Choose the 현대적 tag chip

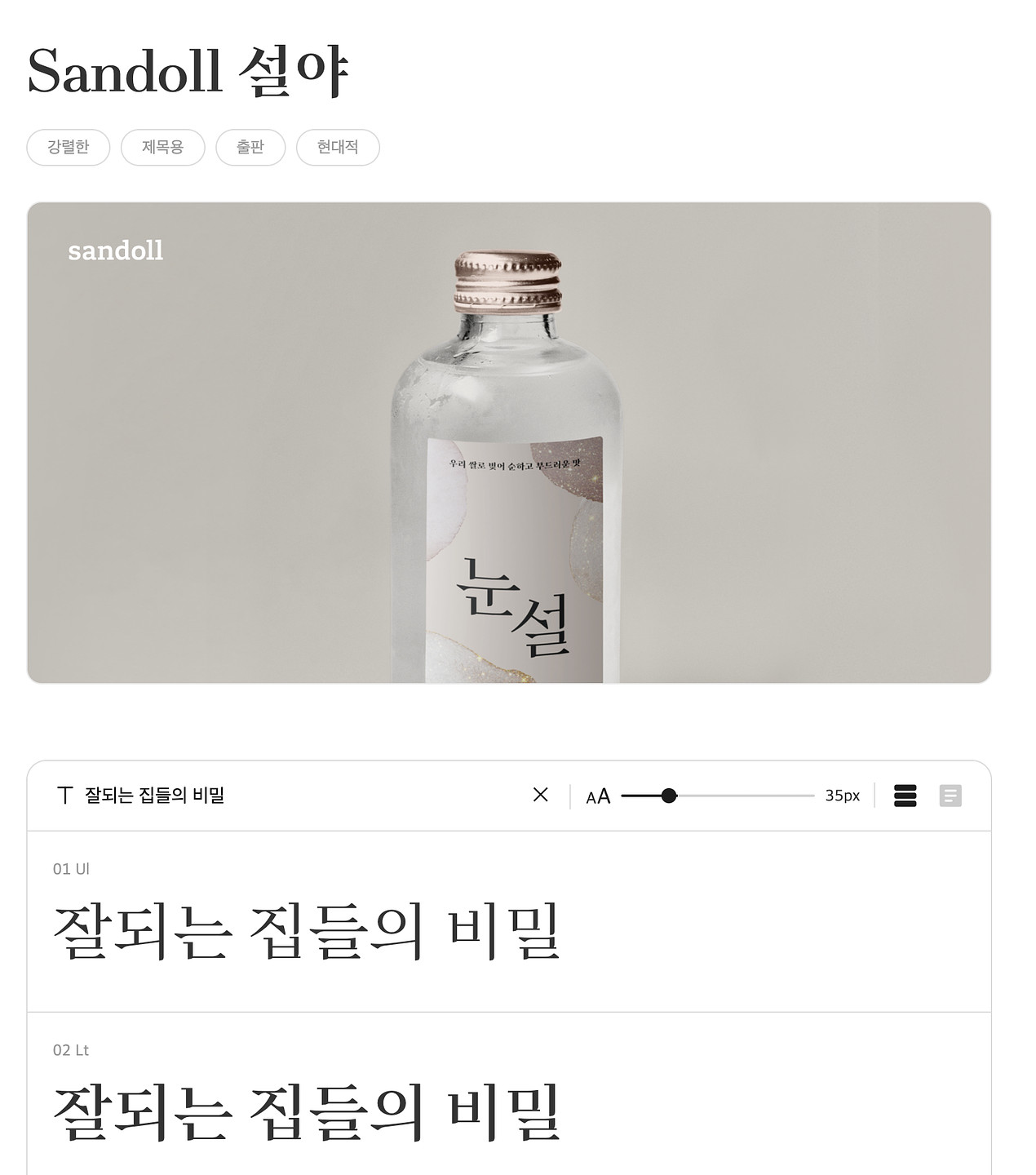338,147
